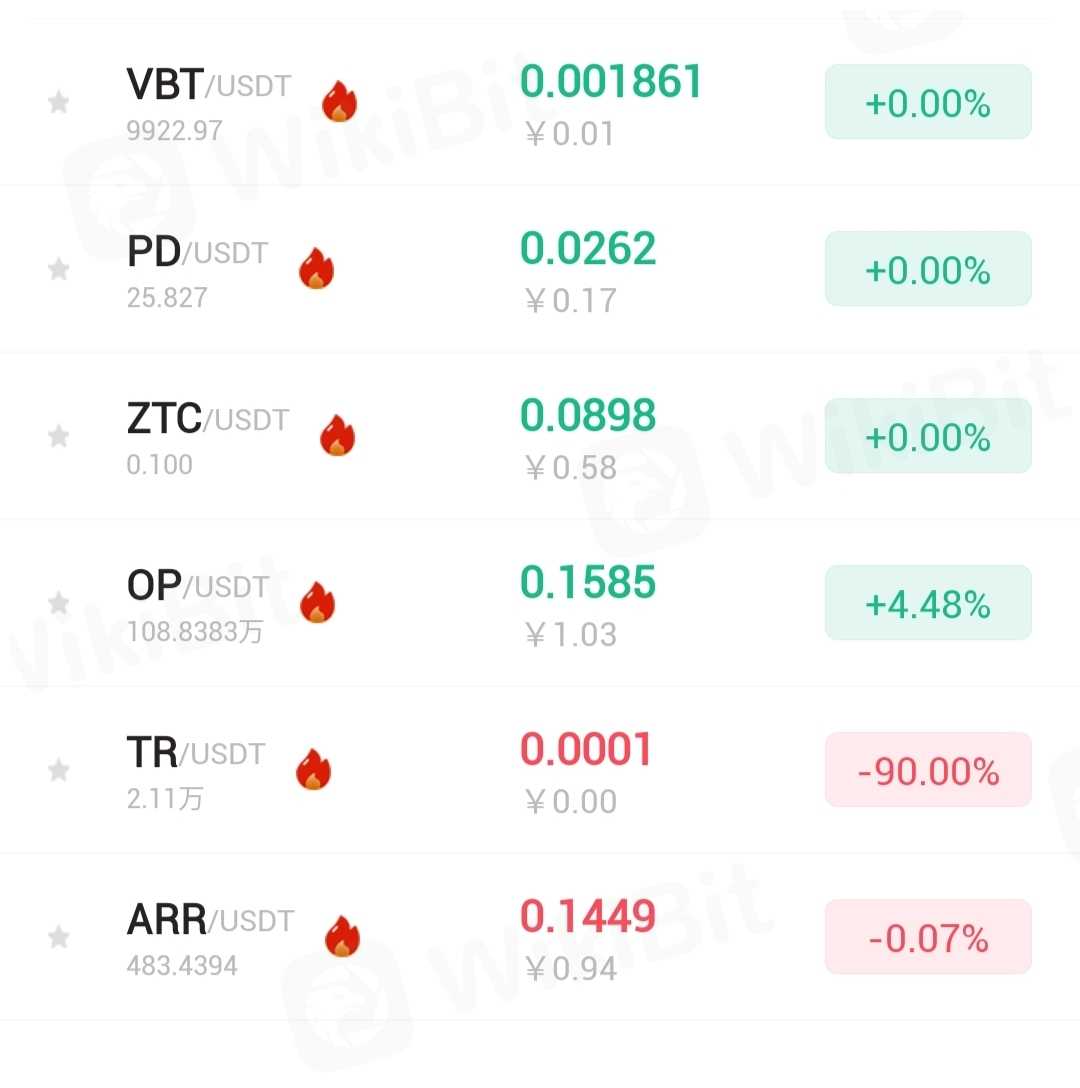The width and height of the screenshot is (1080, 1088).
Task: Tap the -90.00% change badge for TR
Action: 927,770
